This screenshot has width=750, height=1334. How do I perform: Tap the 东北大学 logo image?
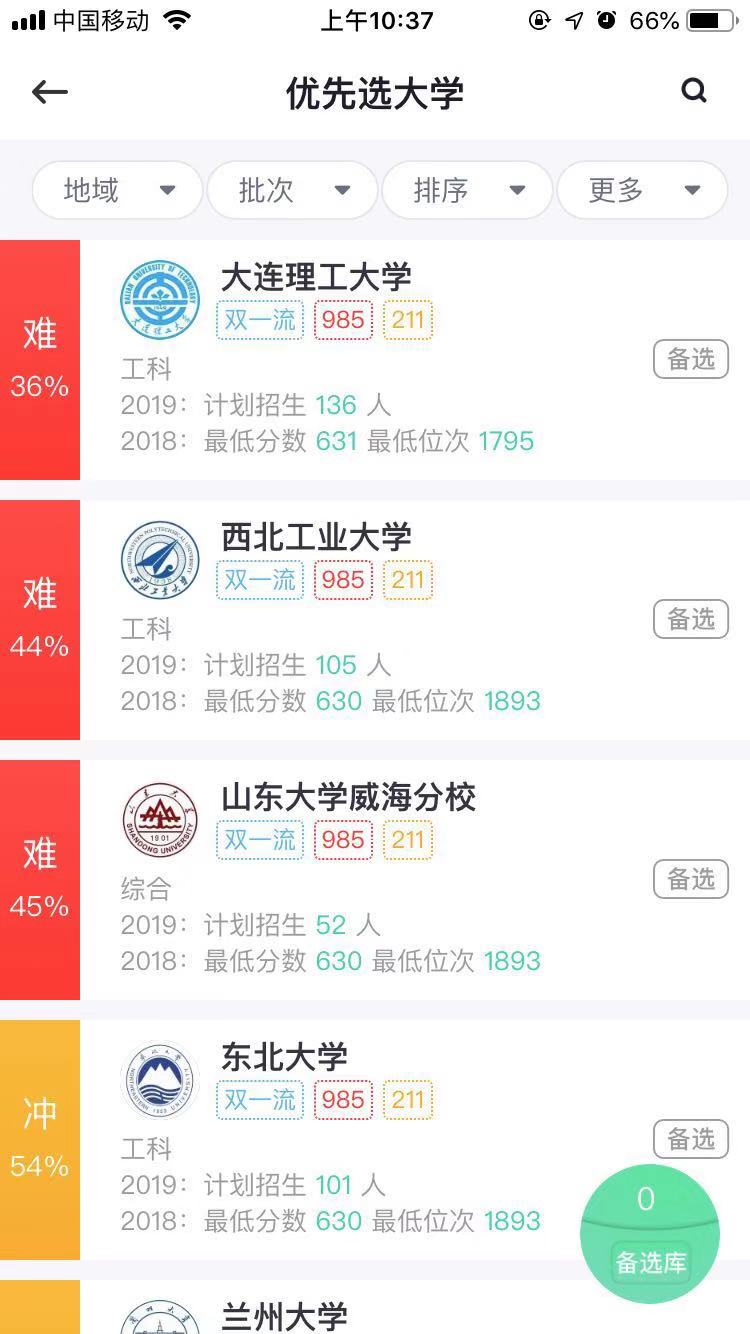click(159, 1079)
